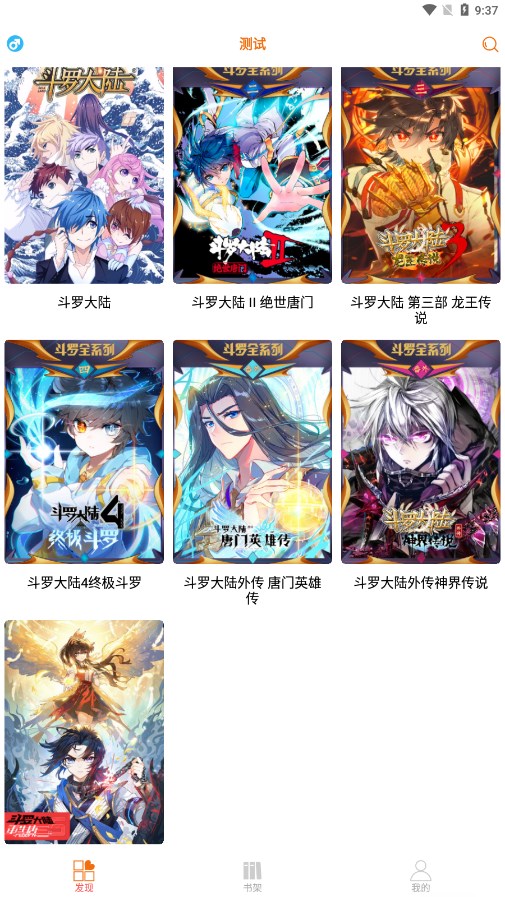The image size is (505, 897).
Task: Open 斗罗大陆 第三部 龙王传说
Action: (x=420, y=175)
